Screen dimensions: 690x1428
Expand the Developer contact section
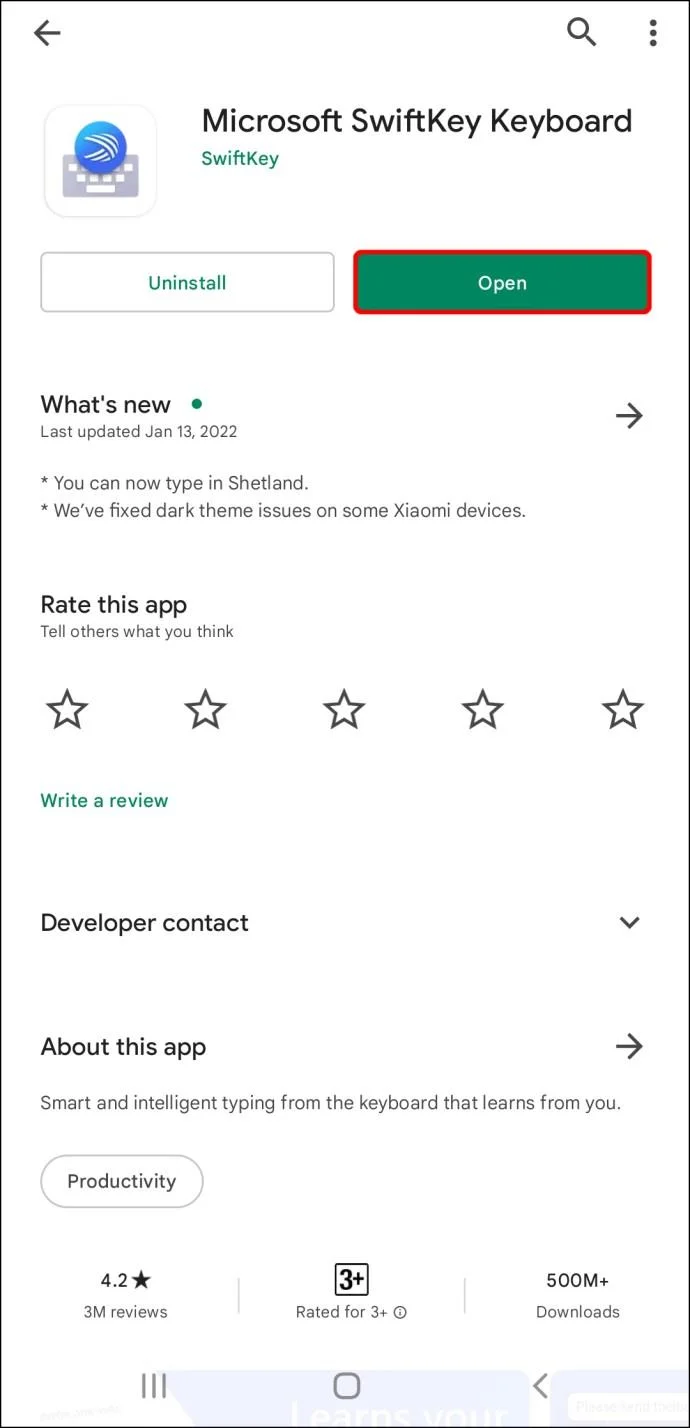[x=629, y=922]
